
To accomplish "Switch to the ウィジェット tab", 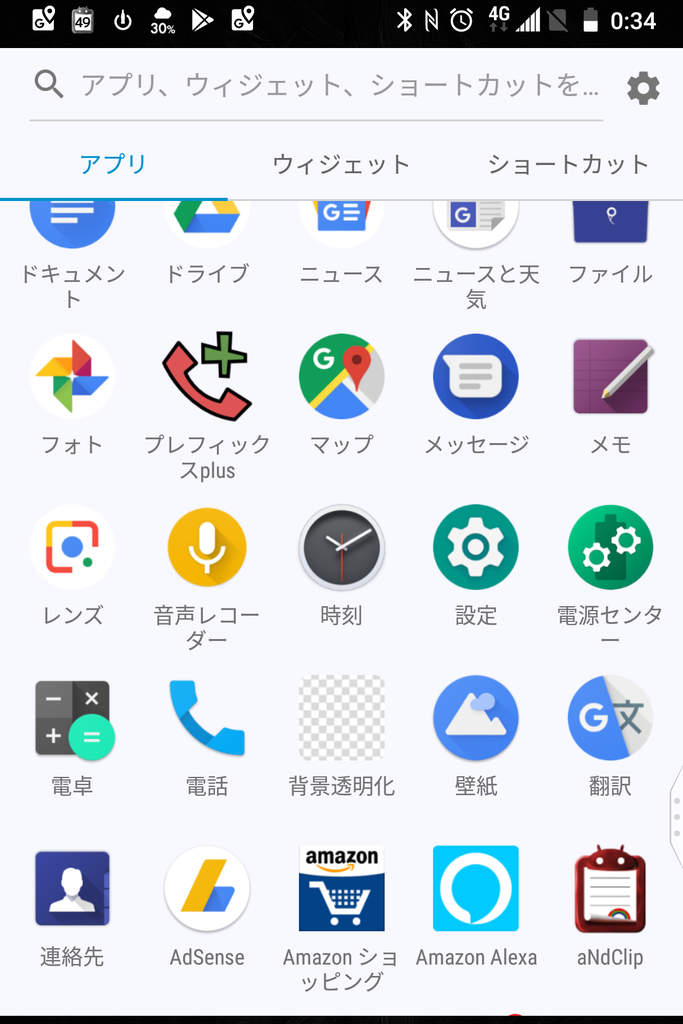I will (x=341, y=164).
